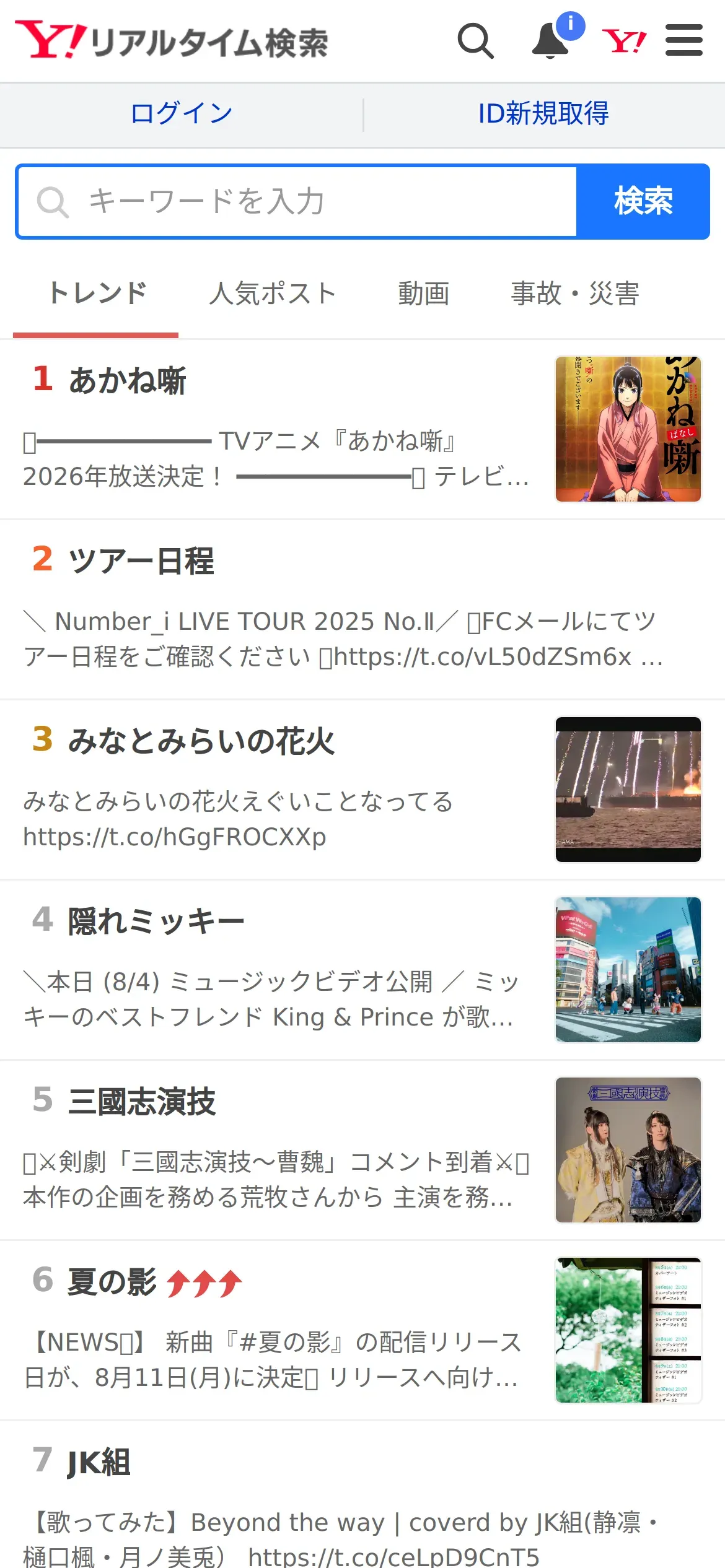The height and width of the screenshot is (1568, 725).
Task: Switch to the 人気ポスト tab
Action: [273, 294]
